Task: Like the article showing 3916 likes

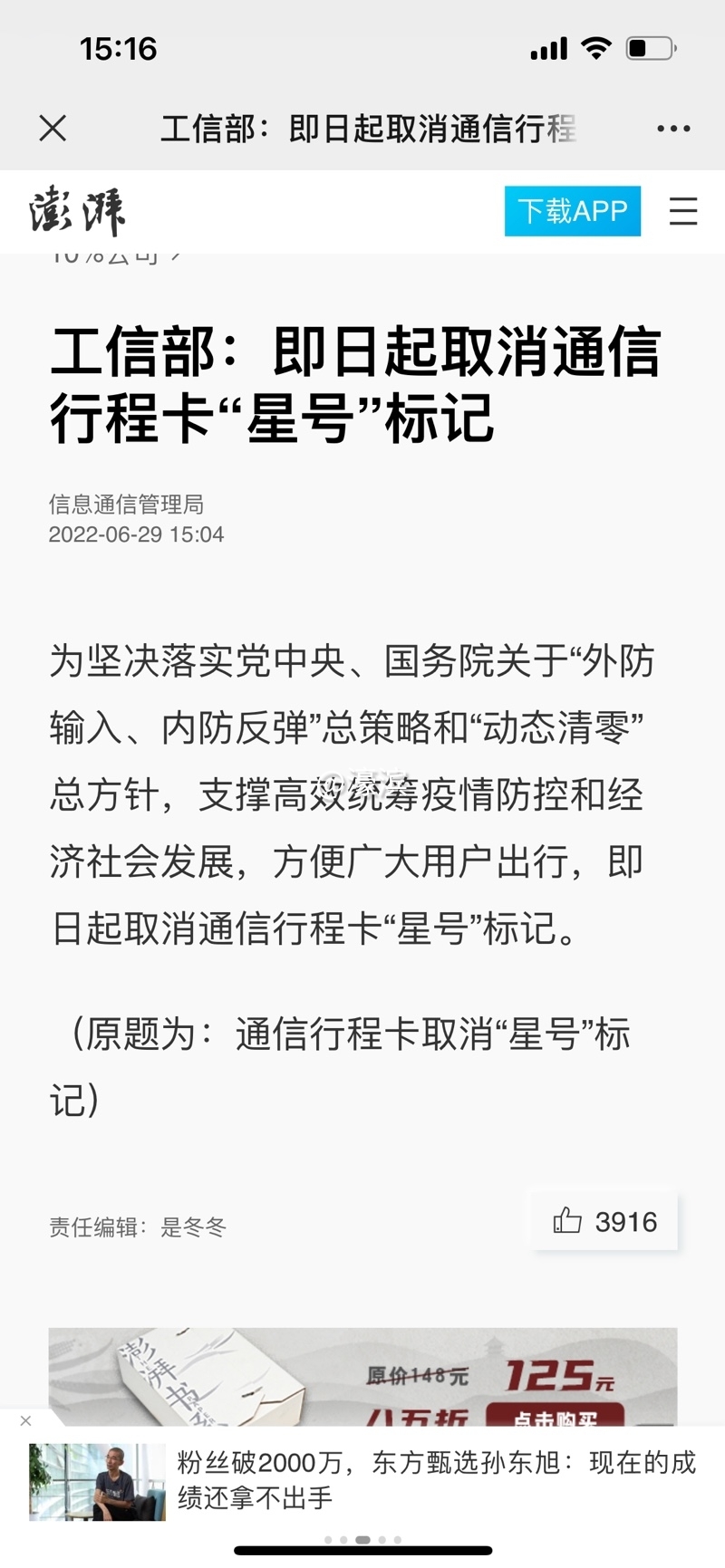Action: coord(604,1222)
